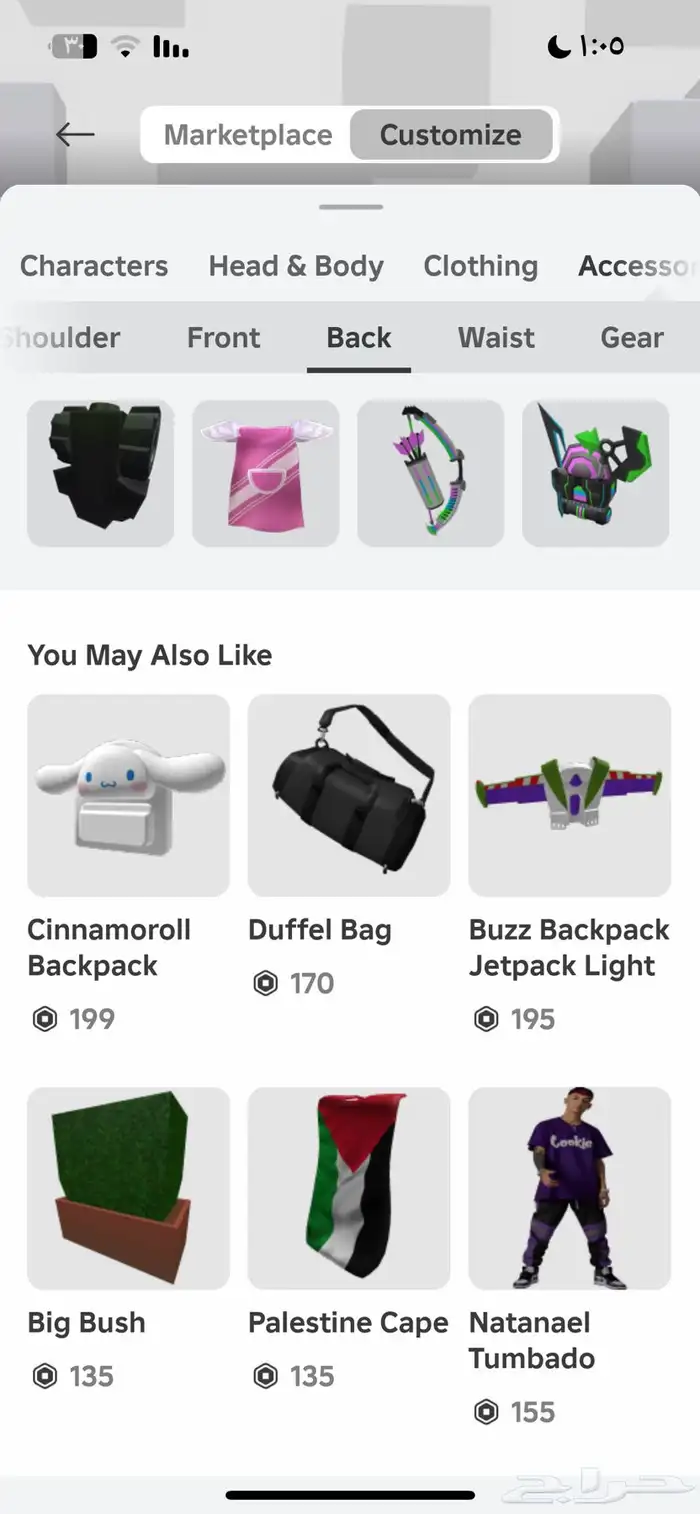Switch to the Clothing category
This screenshot has width=700, height=1514.
tap(480, 266)
